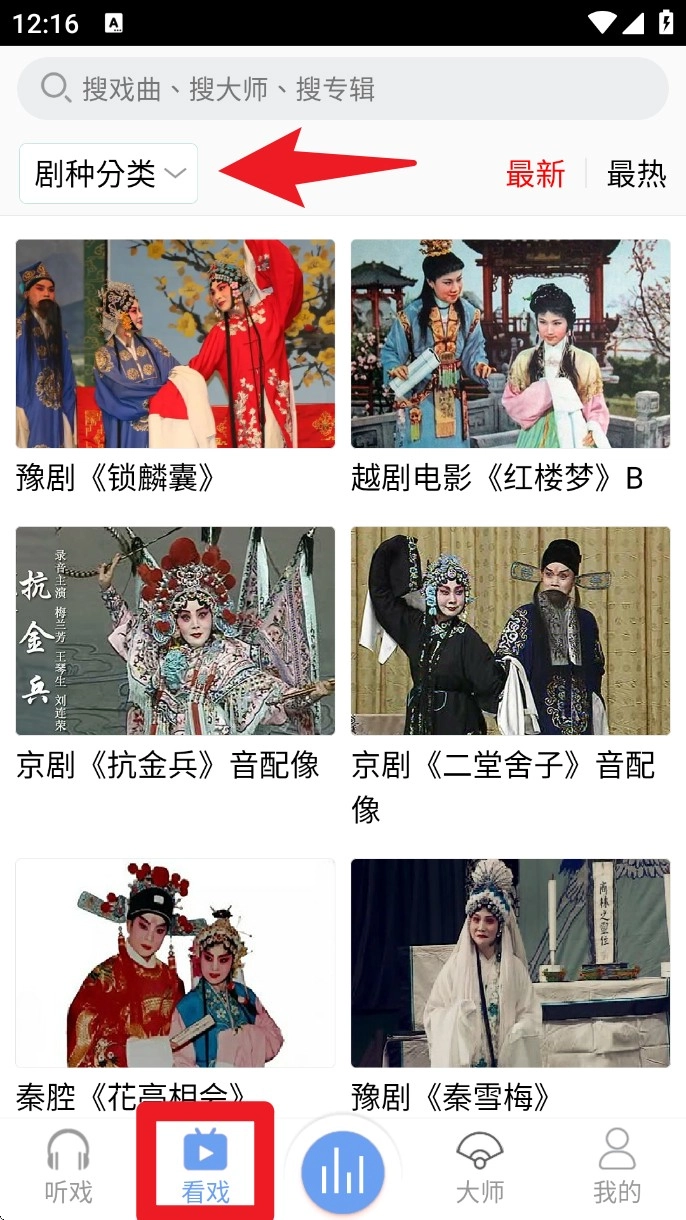Image resolution: width=686 pixels, height=1220 pixels.
Task: Open the 秦腔《花亭相会》 video
Action: [x=175, y=962]
